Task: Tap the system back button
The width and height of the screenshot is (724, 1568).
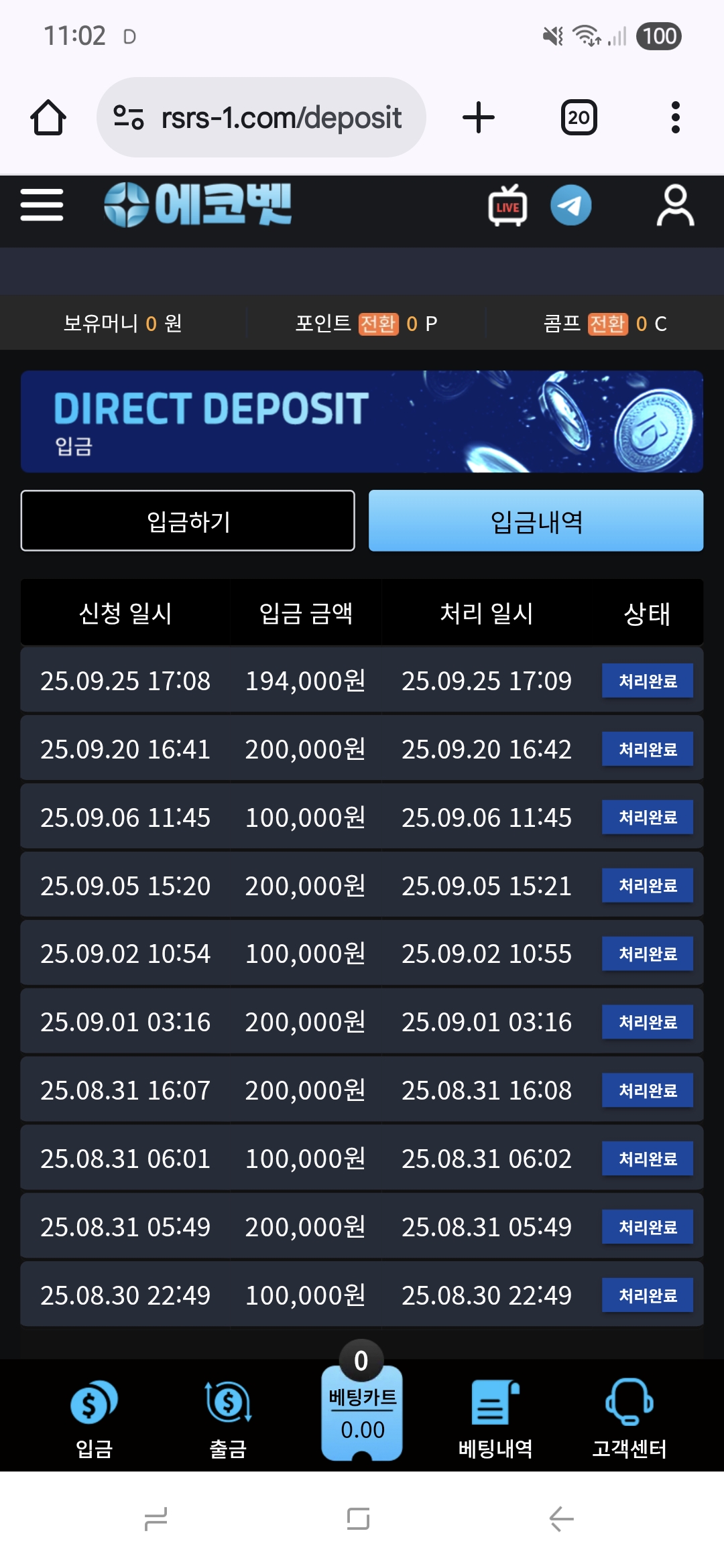Action: pos(561,1518)
